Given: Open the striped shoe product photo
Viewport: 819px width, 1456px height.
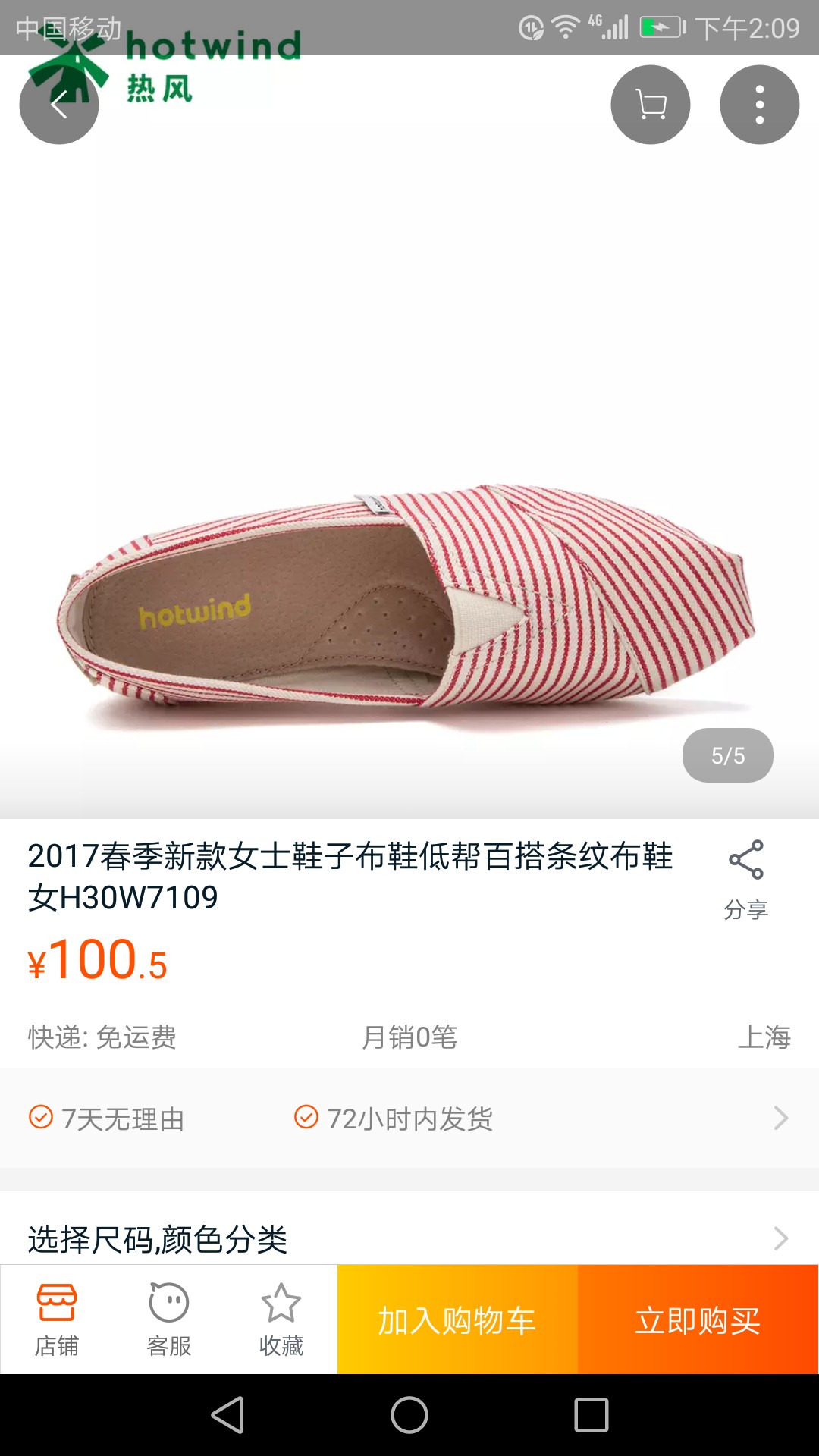Looking at the screenshot, I should 409,599.
